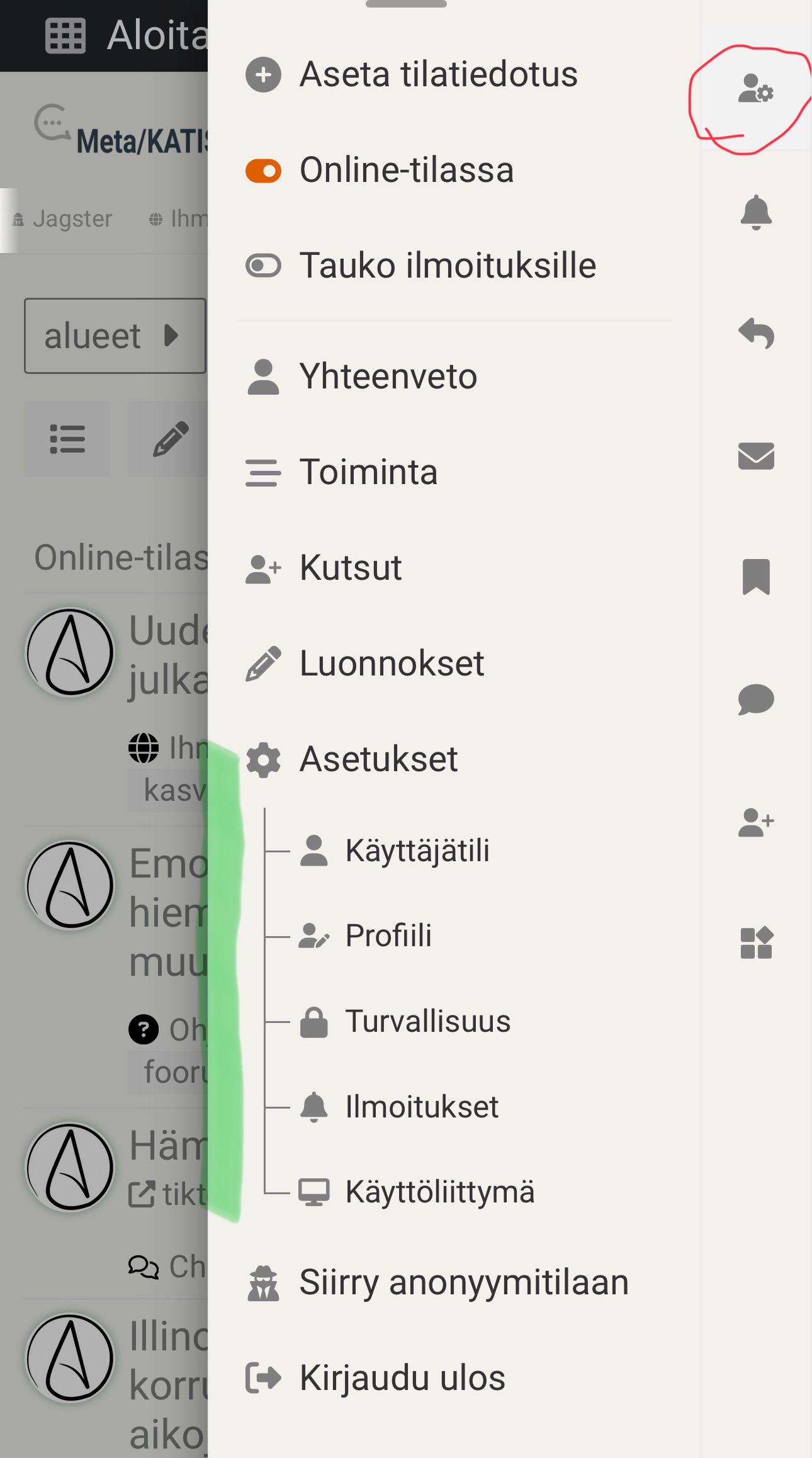Image resolution: width=812 pixels, height=1458 pixels.
Task: Switch to the replies arrow tab
Action: (756, 333)
